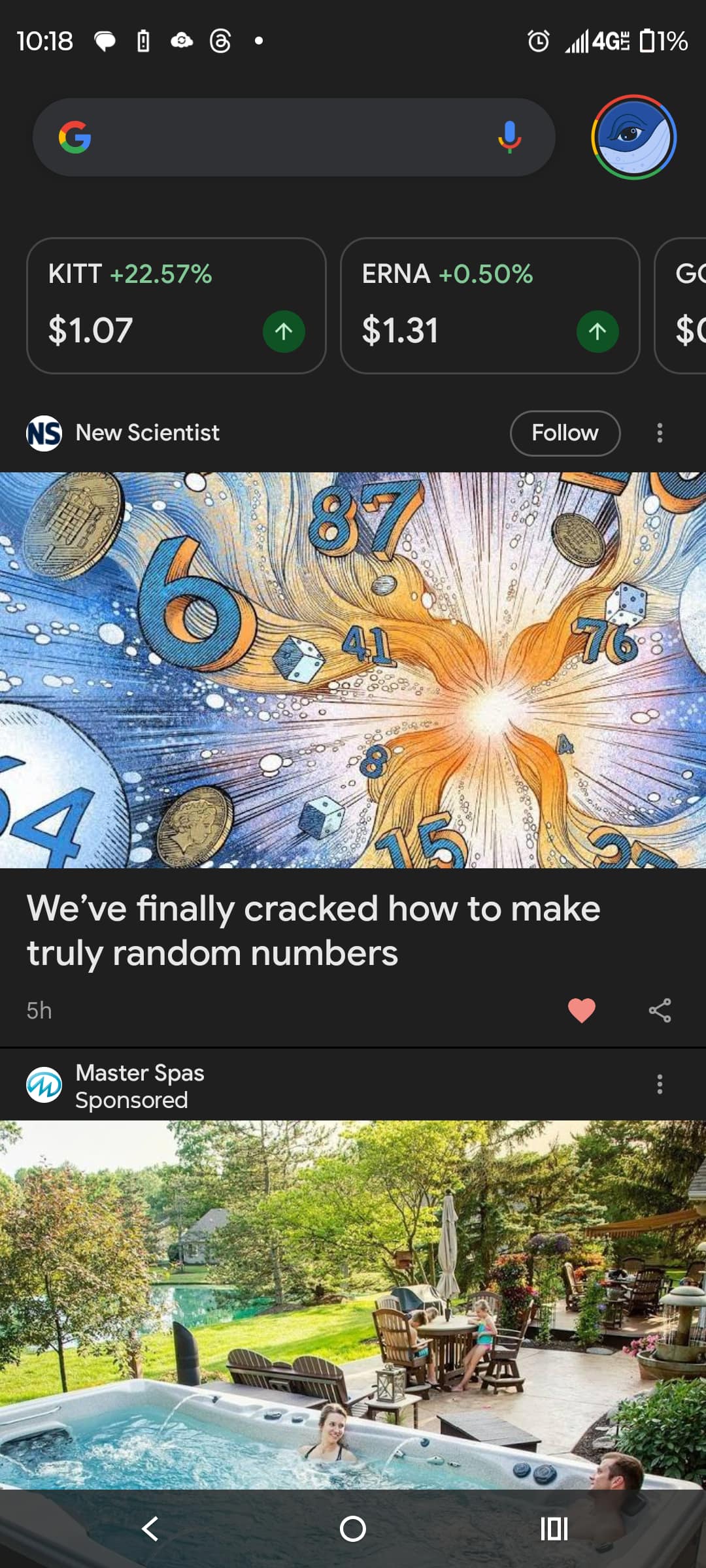Viewport: 706px width, 1568px height.
Task: Open the Google account profile picture
Action: 633,137
